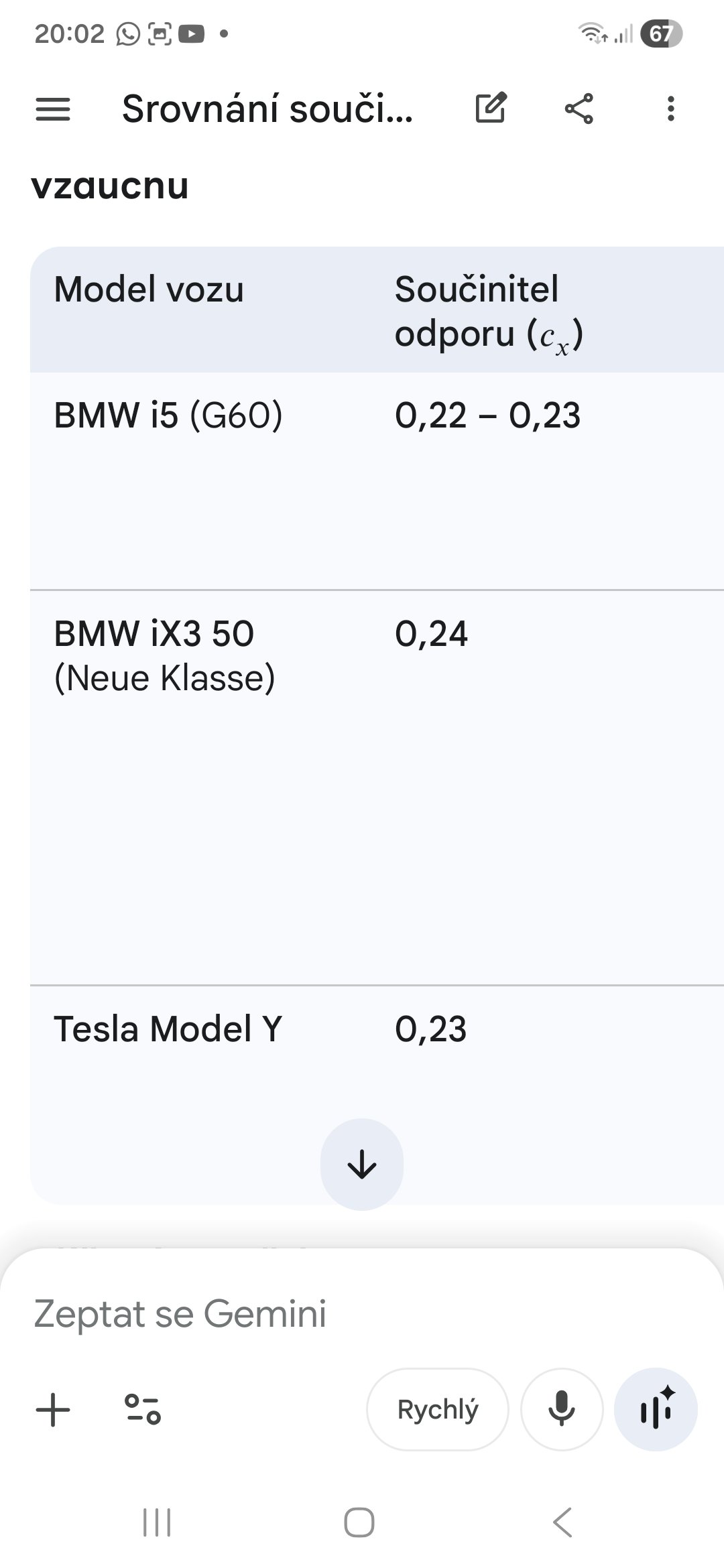The image size is (724, 1568).
Task: Change the model via 'Rychlý' chip
Action: (438, 1409)
